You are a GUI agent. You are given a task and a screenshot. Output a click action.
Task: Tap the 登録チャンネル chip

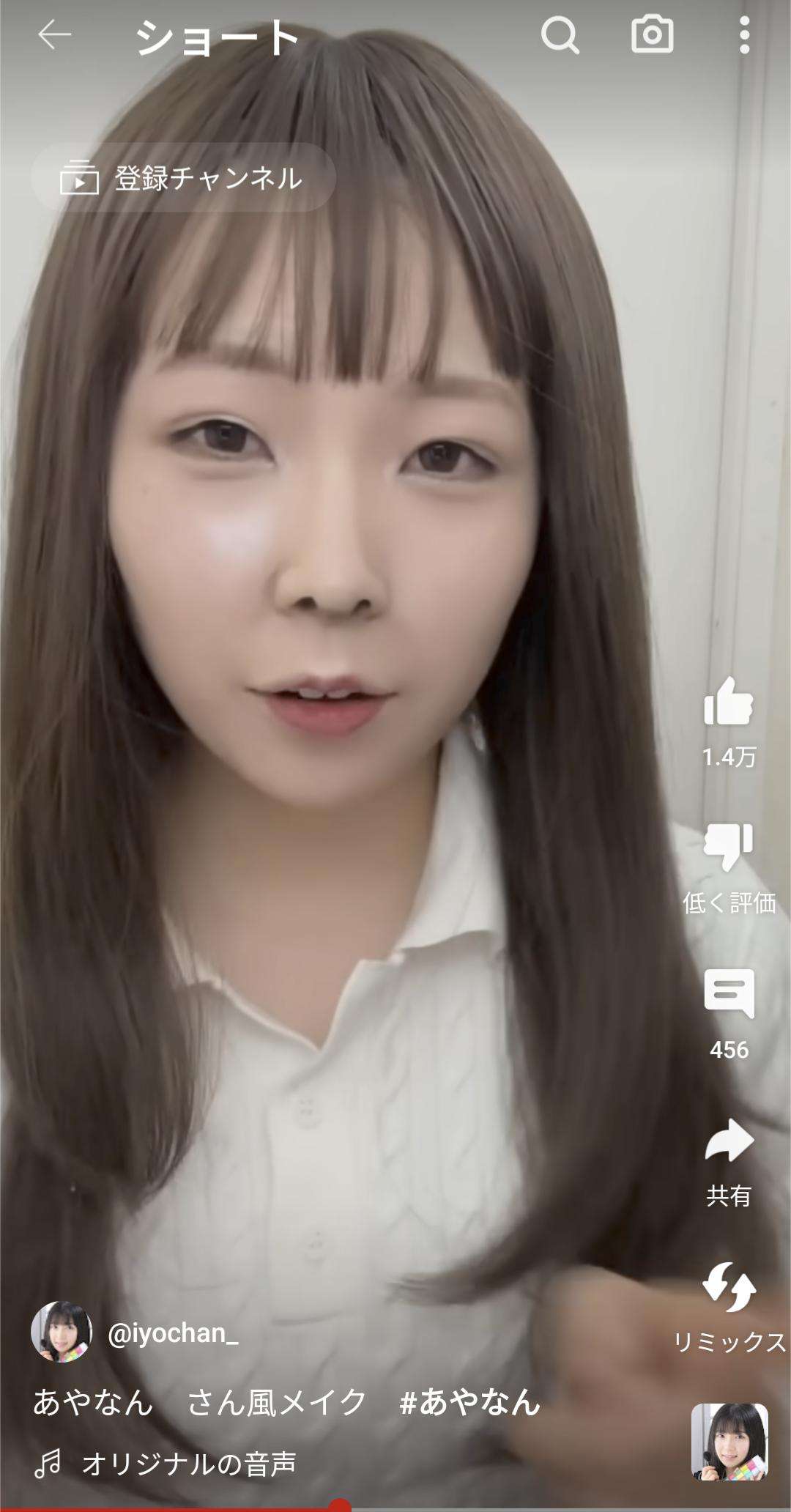pyautogui.click(x=183, y=178)
